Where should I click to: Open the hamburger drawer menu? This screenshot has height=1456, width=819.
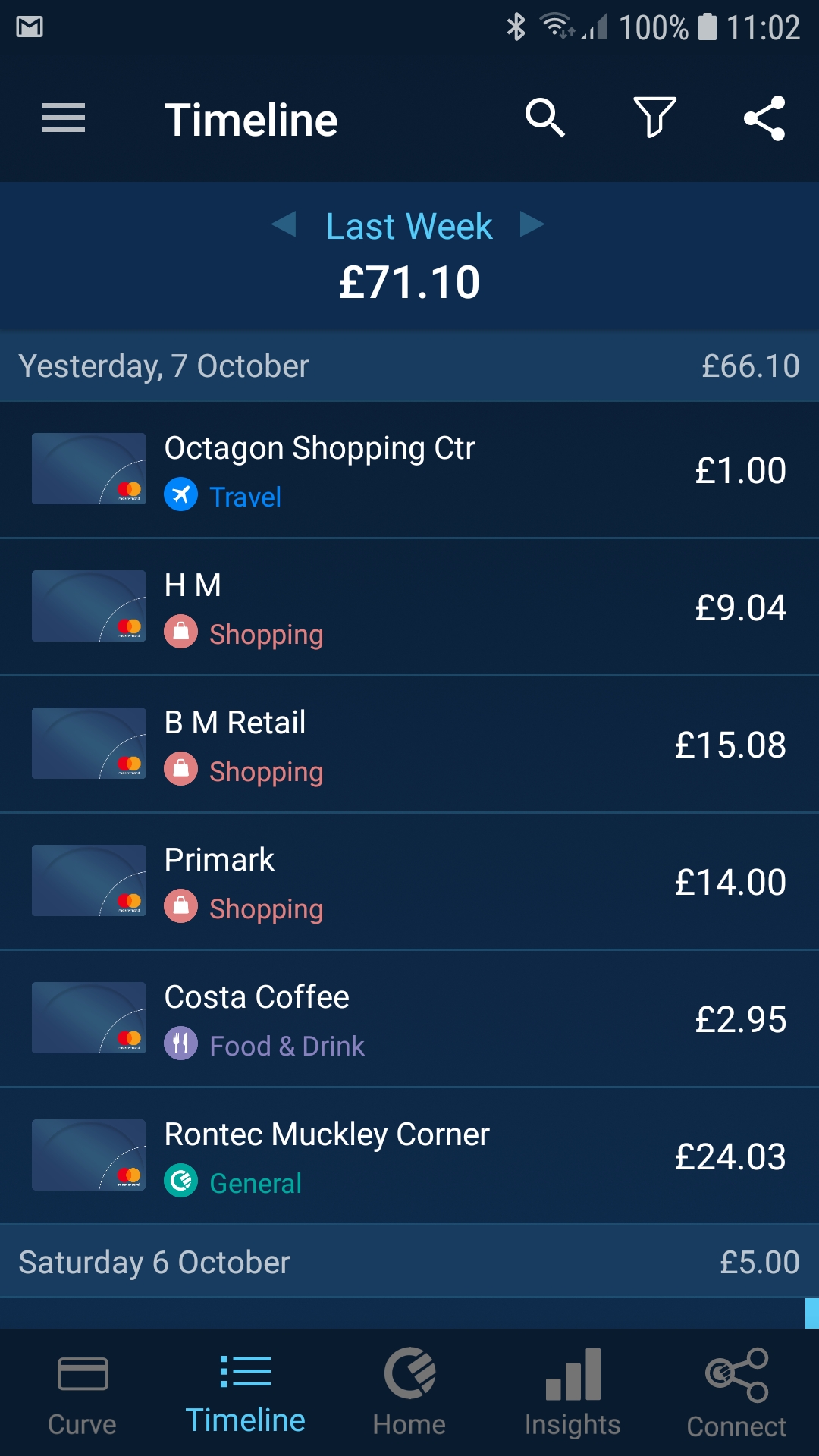point(64,119)
